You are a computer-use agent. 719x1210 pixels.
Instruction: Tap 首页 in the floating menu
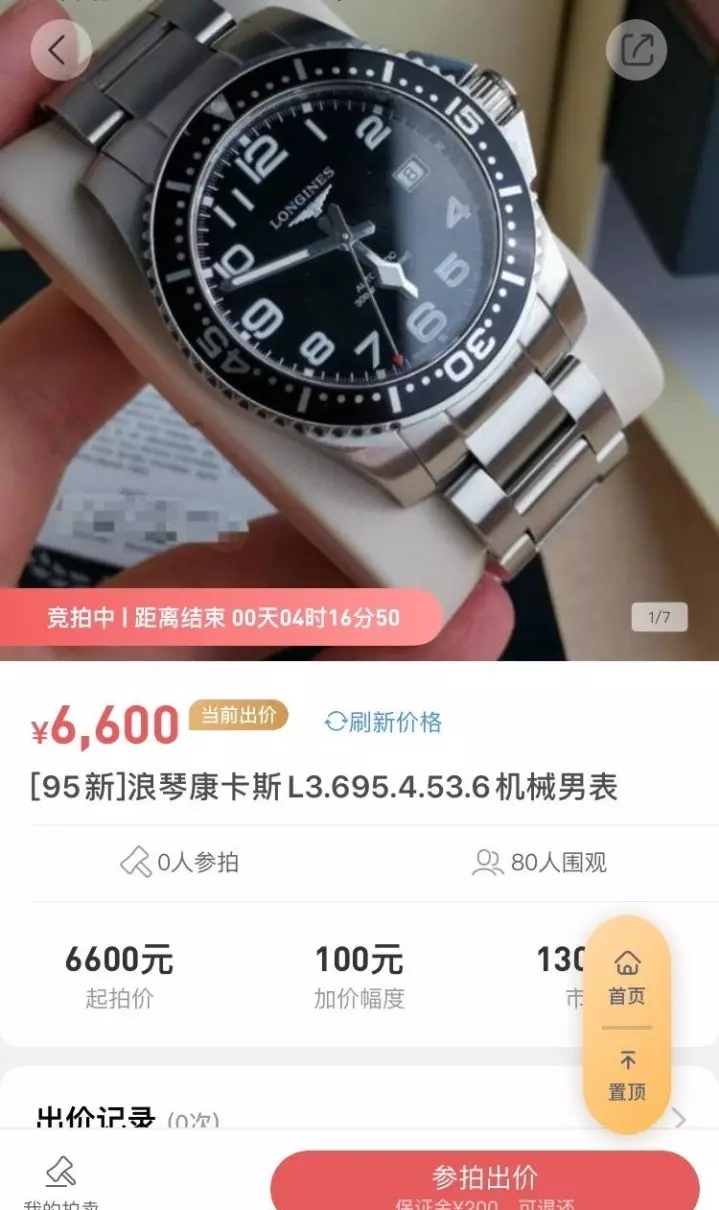pyautogui.click(x=627, y=979)
